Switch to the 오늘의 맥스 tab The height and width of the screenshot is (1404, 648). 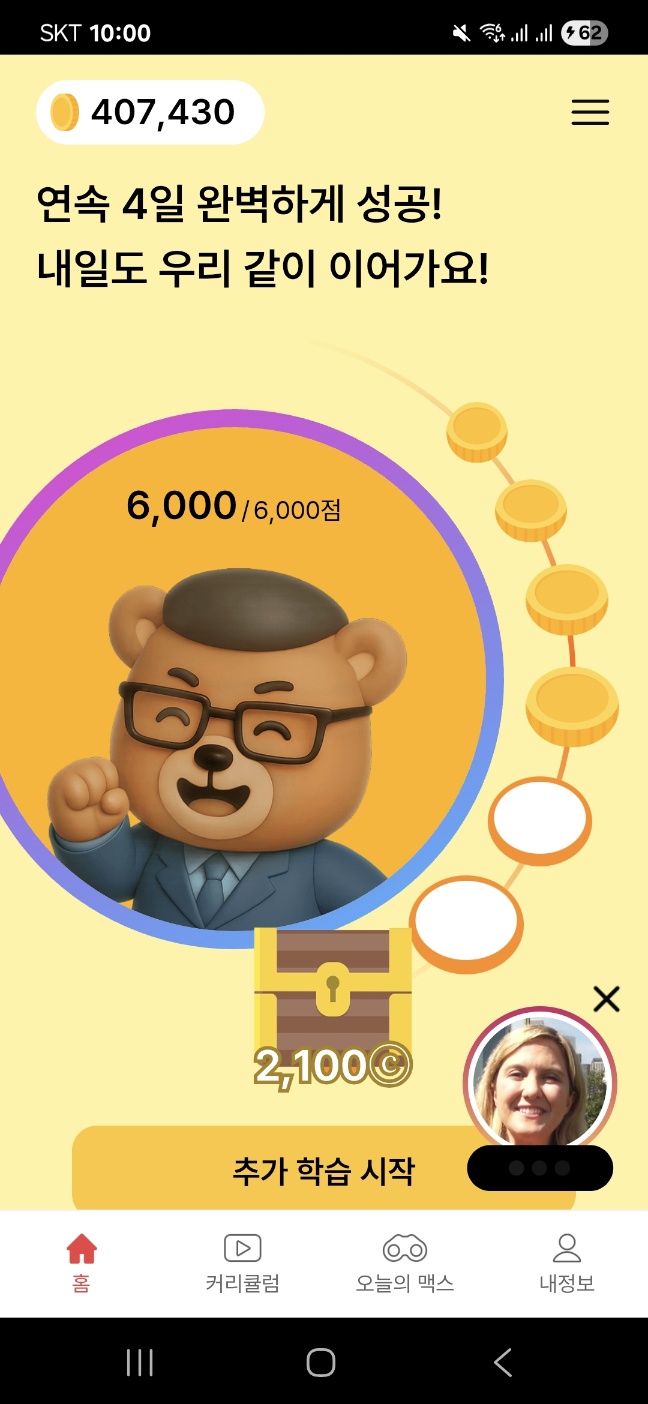point(405,1263)
